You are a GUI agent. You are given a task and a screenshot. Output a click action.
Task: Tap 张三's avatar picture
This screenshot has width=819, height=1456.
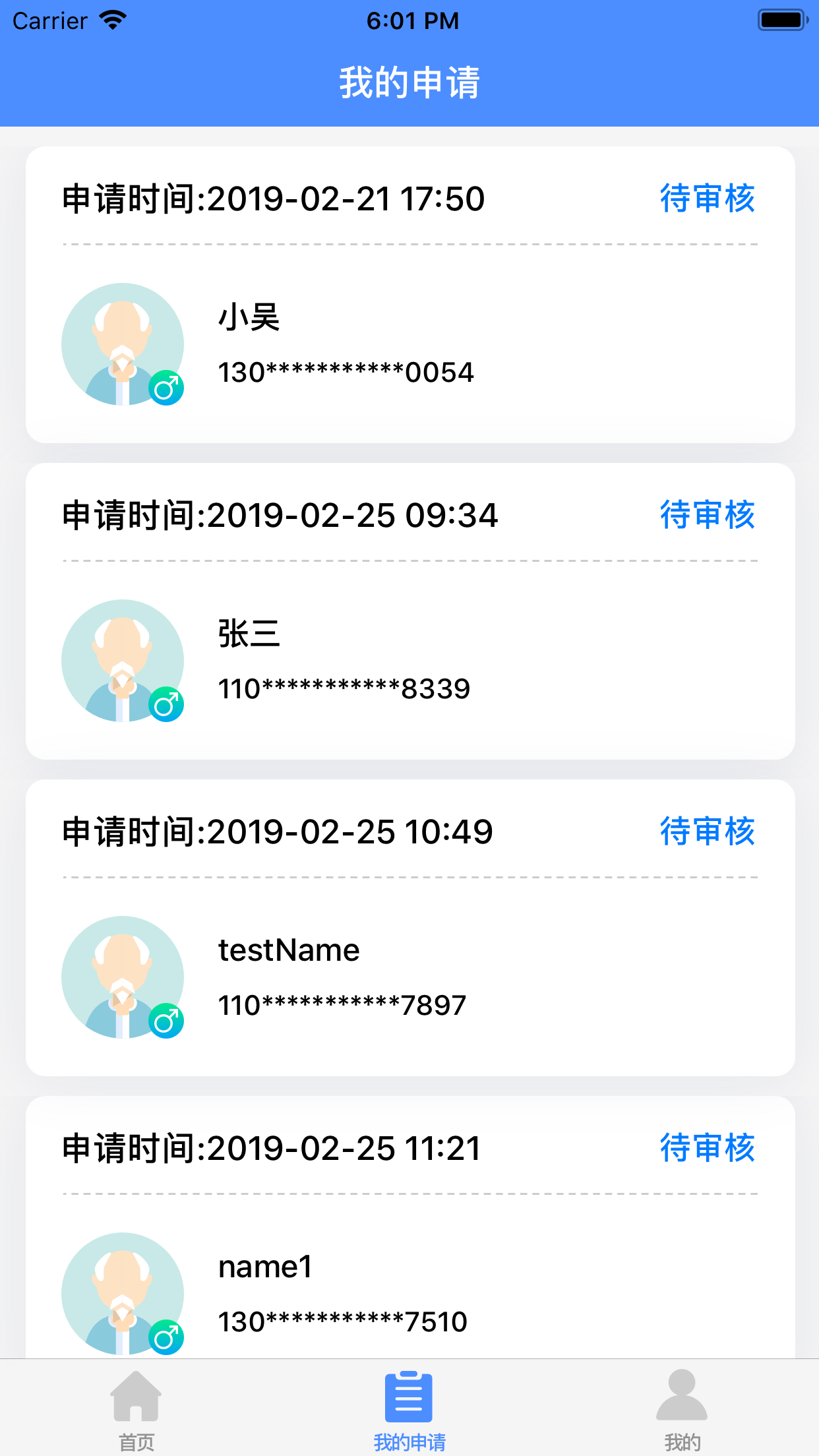[x=122, y=661]
